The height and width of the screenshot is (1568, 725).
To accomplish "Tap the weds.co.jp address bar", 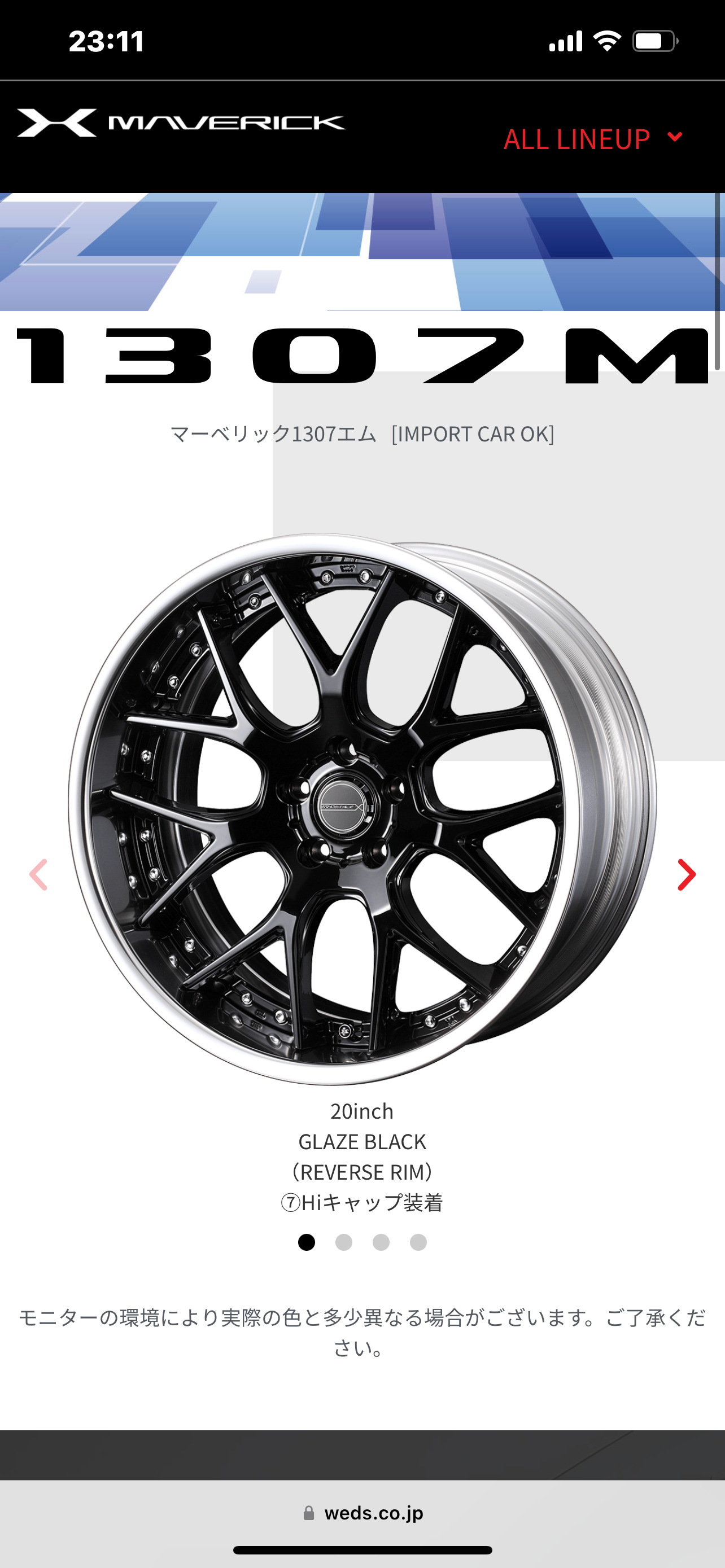I will (363, 1512).
